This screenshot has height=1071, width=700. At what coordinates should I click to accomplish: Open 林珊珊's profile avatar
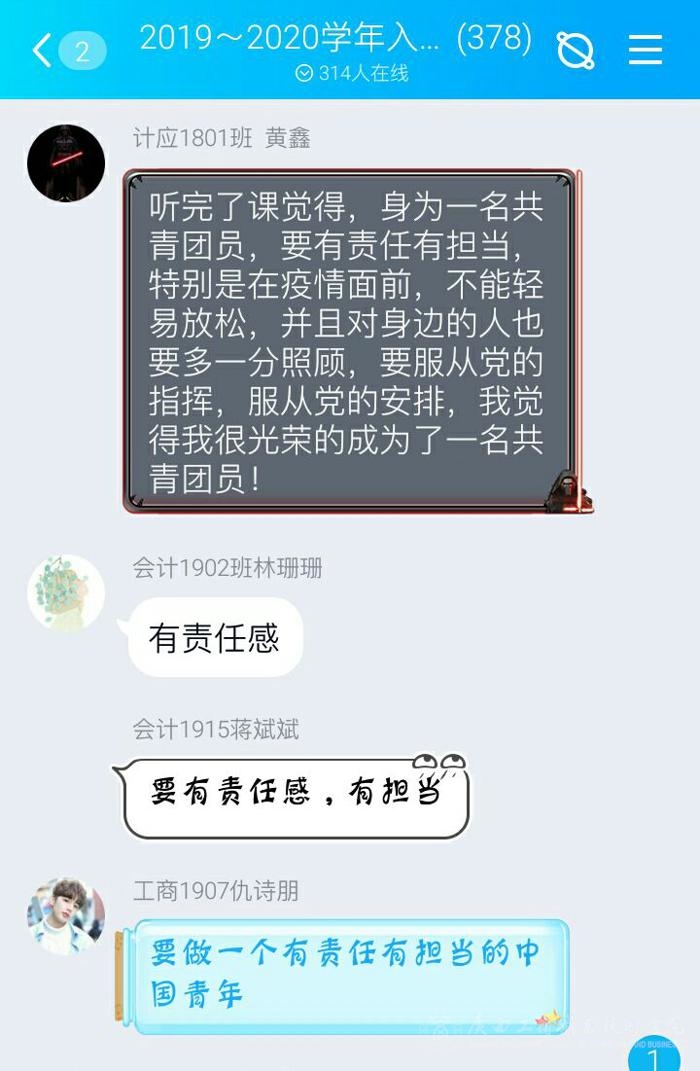click(x=66, y=593)
